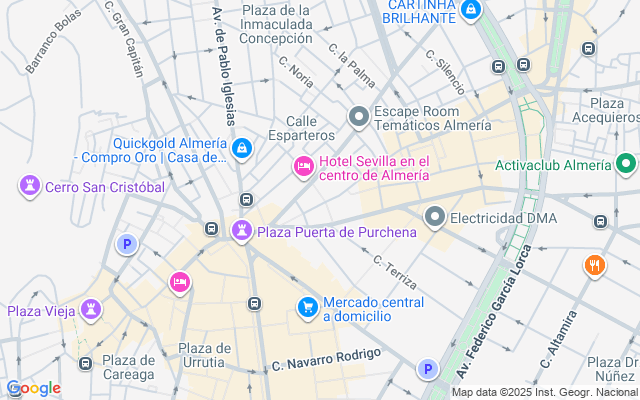Tap the Quickgold Almería shopping marker

click(241, 149)
